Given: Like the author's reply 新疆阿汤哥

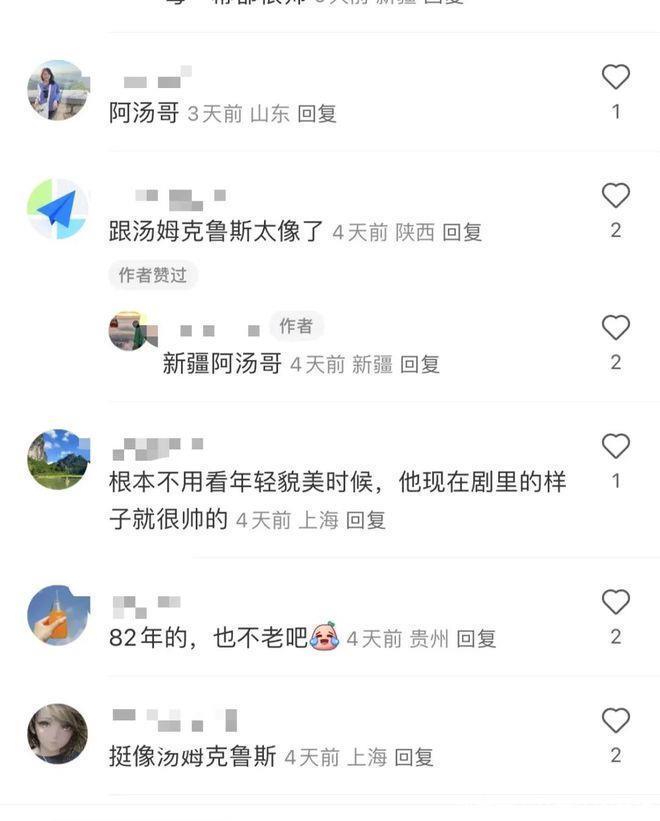Looking at the screenshot, I should [615, 328].
